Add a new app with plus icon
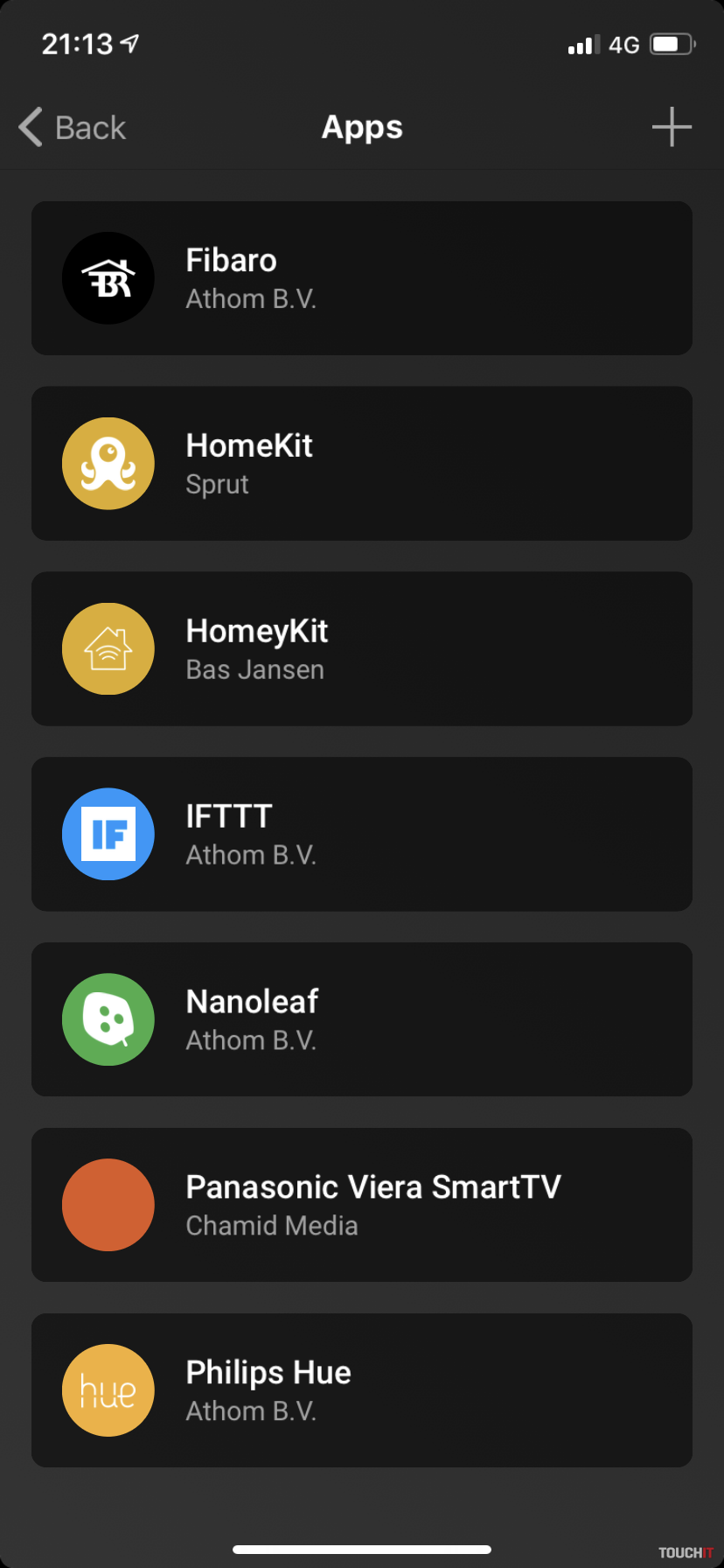The width and height of the screenshot is (724, 1568). coord(672,128)
